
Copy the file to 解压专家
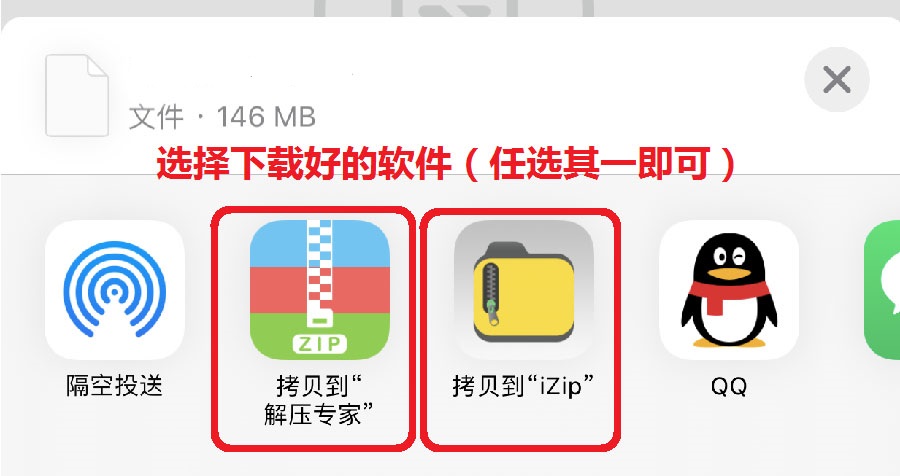click(319, 290)
